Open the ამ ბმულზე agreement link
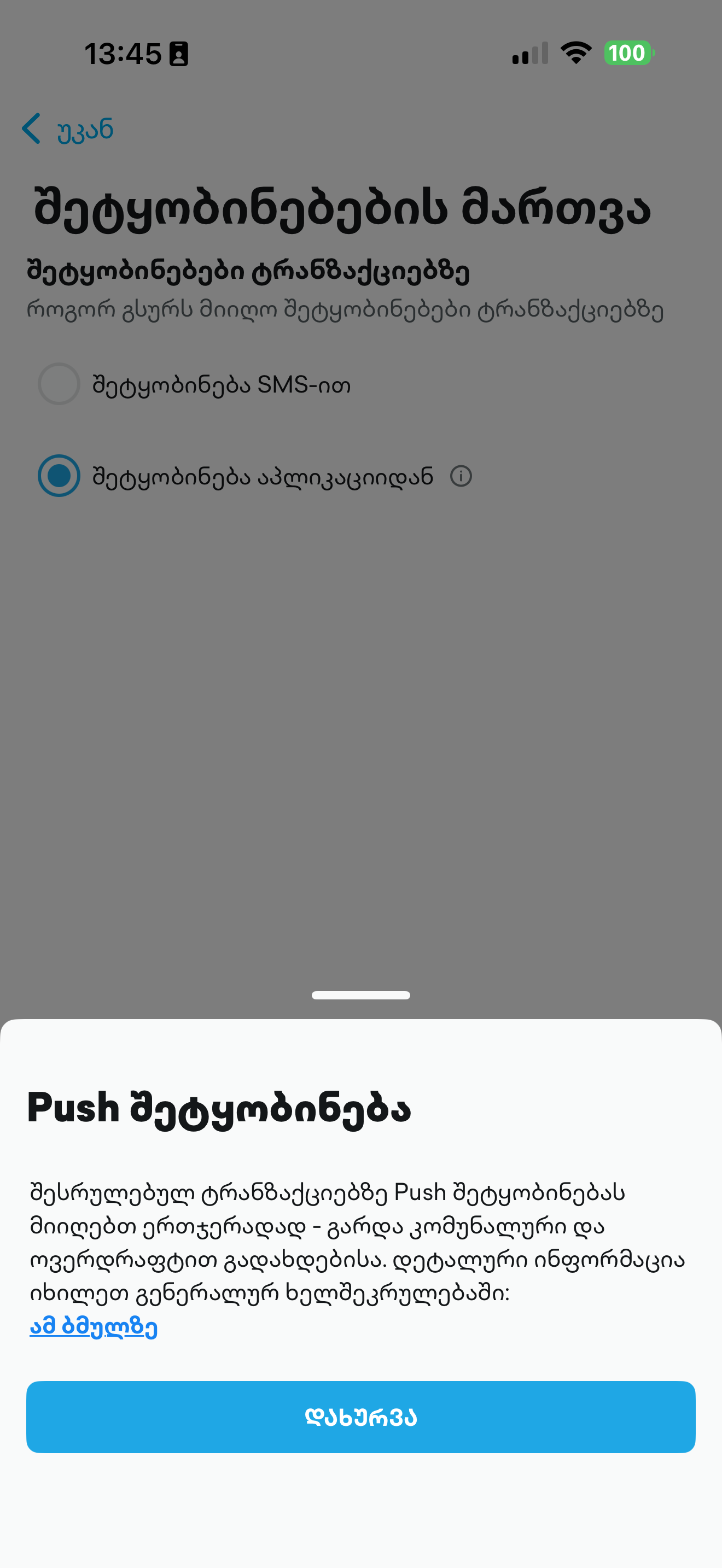This screenshot has height=1568, width=722. pos(94,1326)
